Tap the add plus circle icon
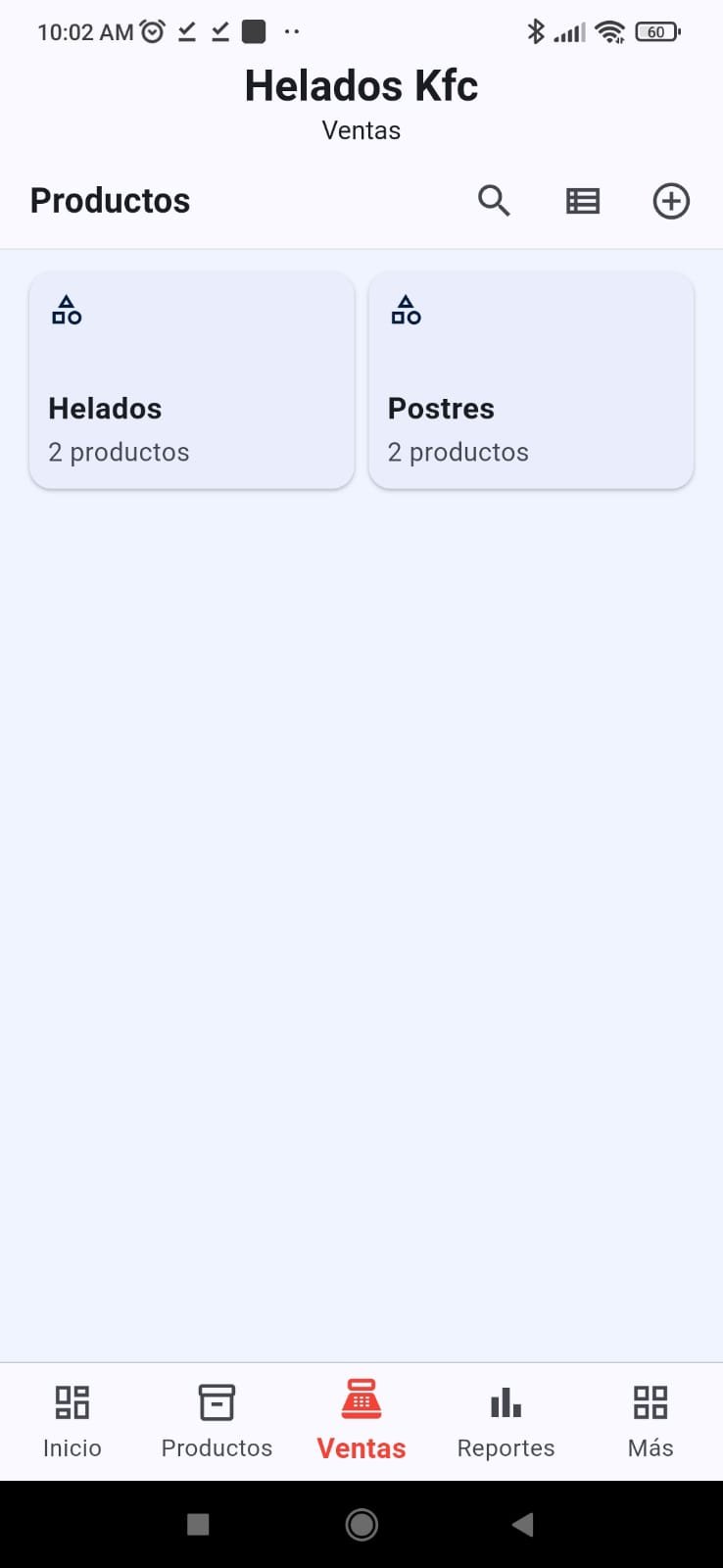 point(671,201)
